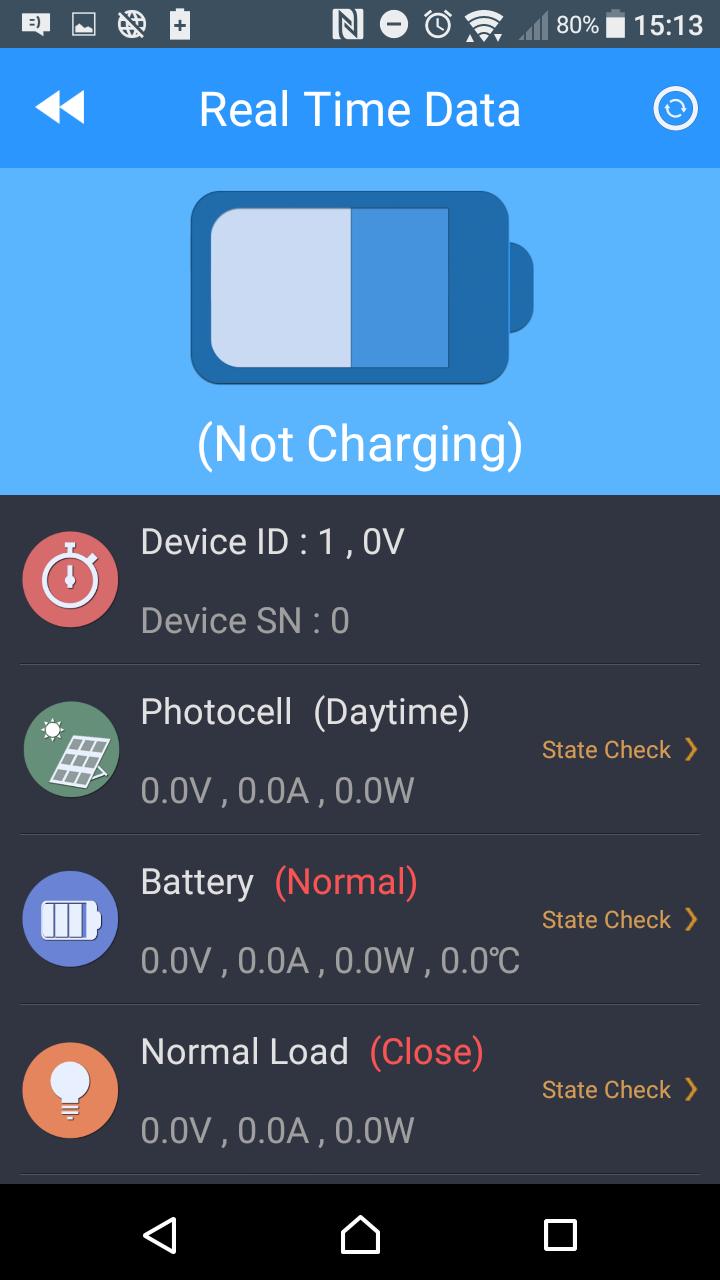The image size is (720, 1280).
Task: Tap the Wi-Fi status bar icon
Action: coord(484,23)
